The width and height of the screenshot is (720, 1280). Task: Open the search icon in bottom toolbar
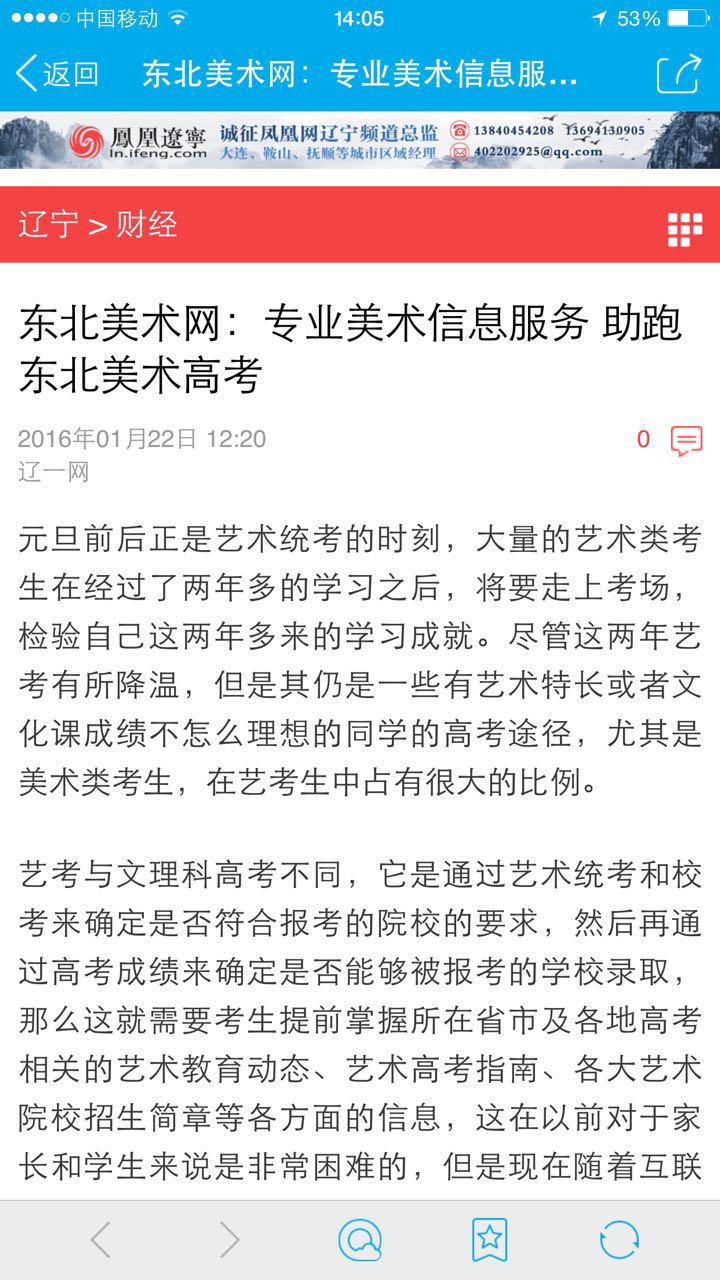[x=360, y=1240]
